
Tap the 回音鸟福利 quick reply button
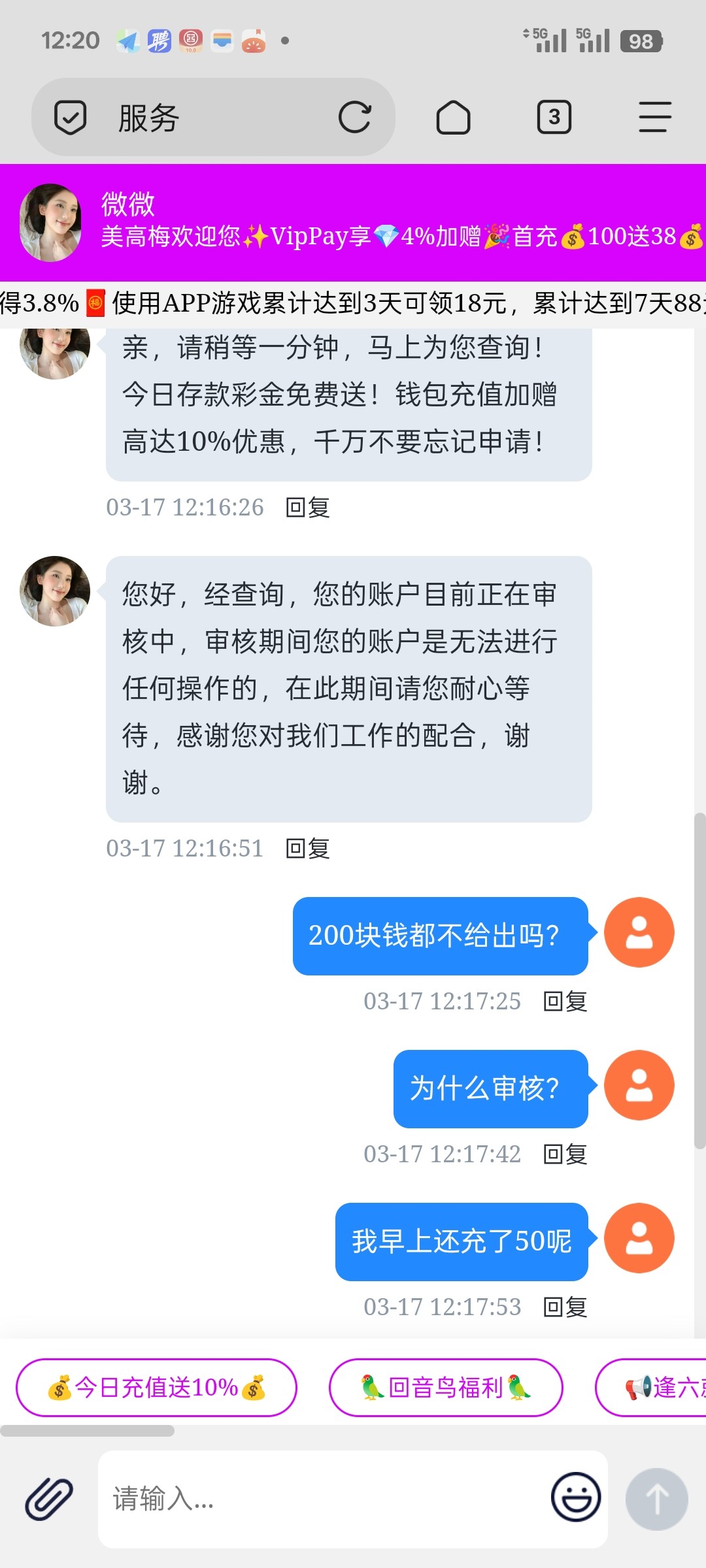coord(446,1388)
